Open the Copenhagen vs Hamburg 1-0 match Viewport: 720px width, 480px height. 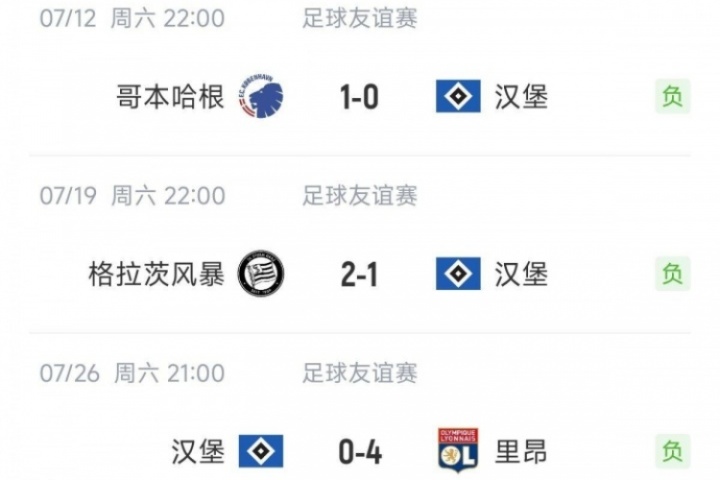pos(359,97)
